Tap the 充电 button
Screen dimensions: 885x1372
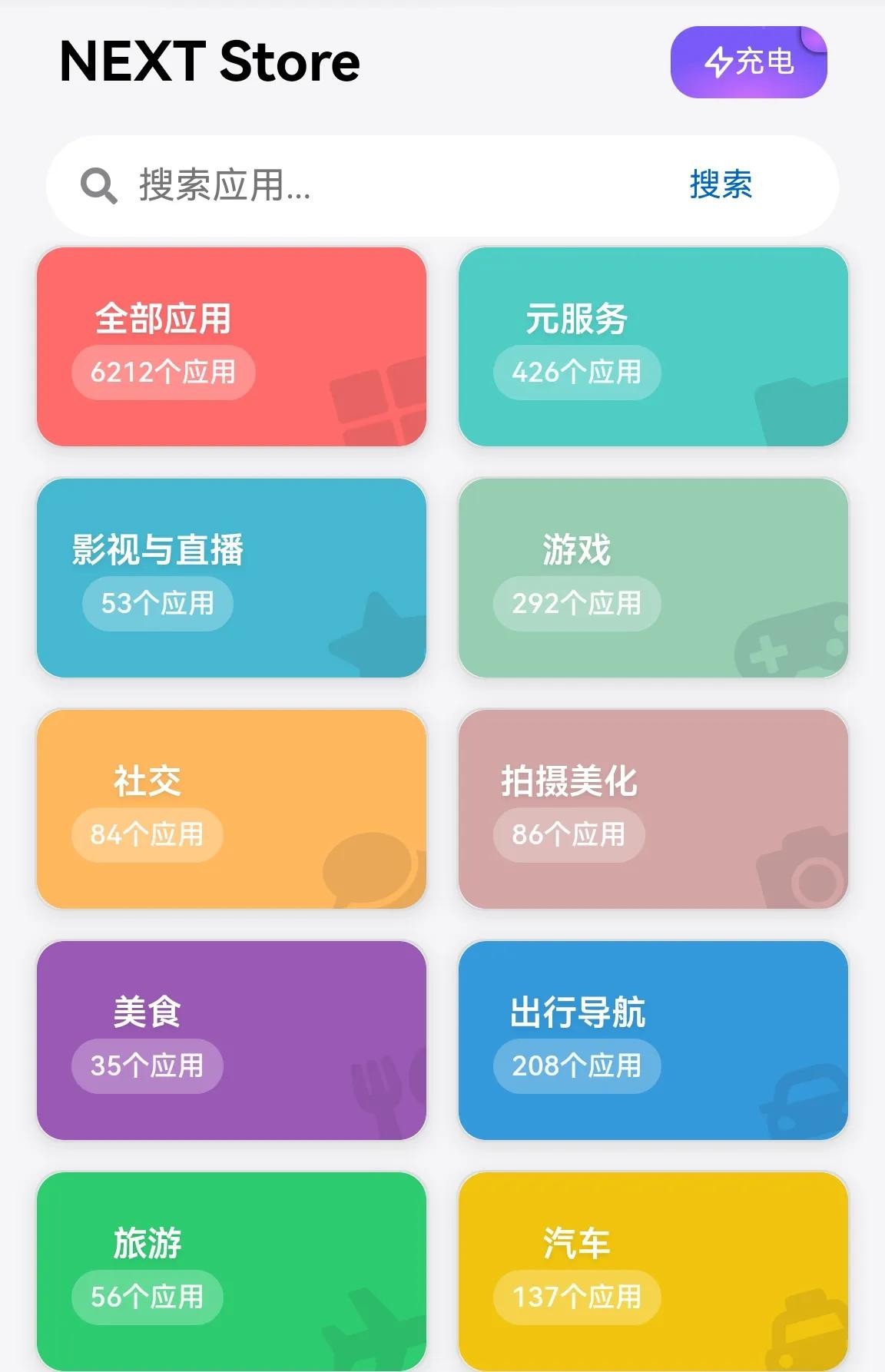point(748,62)
